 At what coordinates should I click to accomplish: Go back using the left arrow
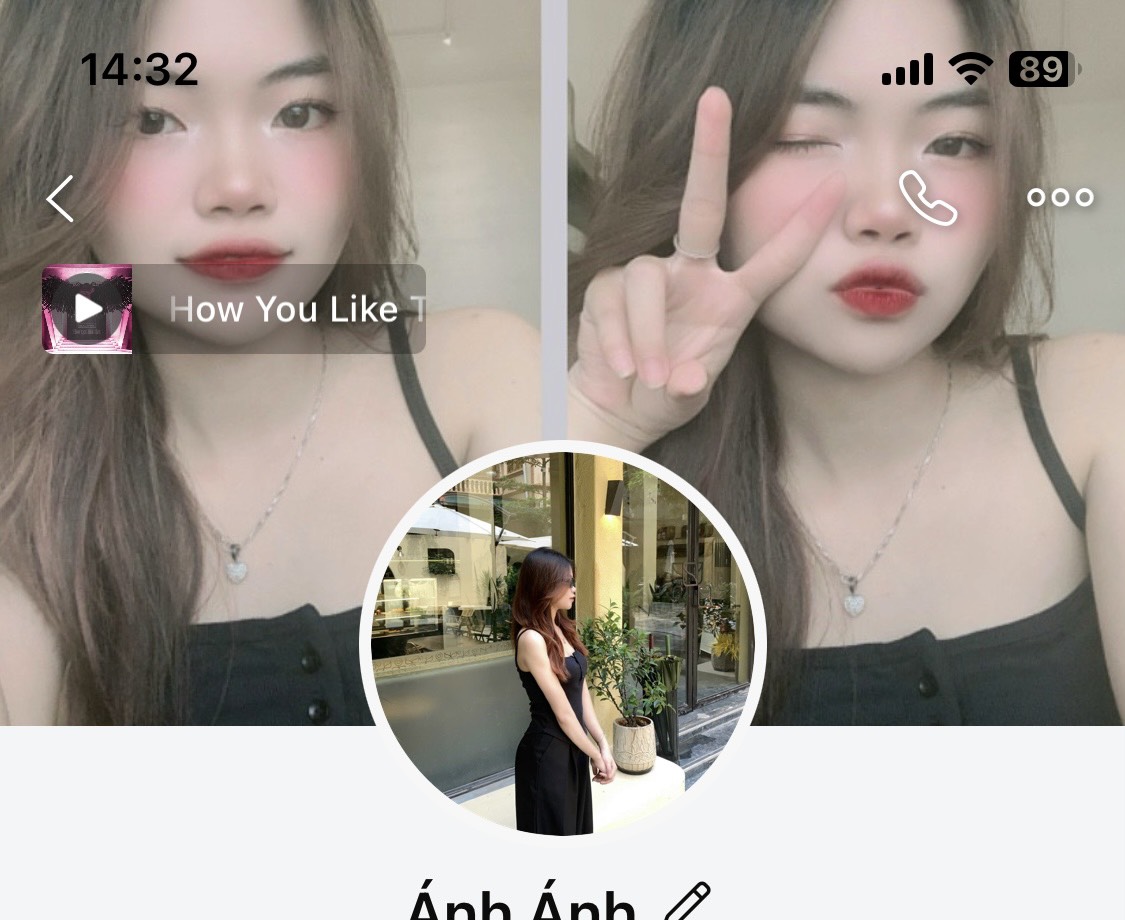61,198
